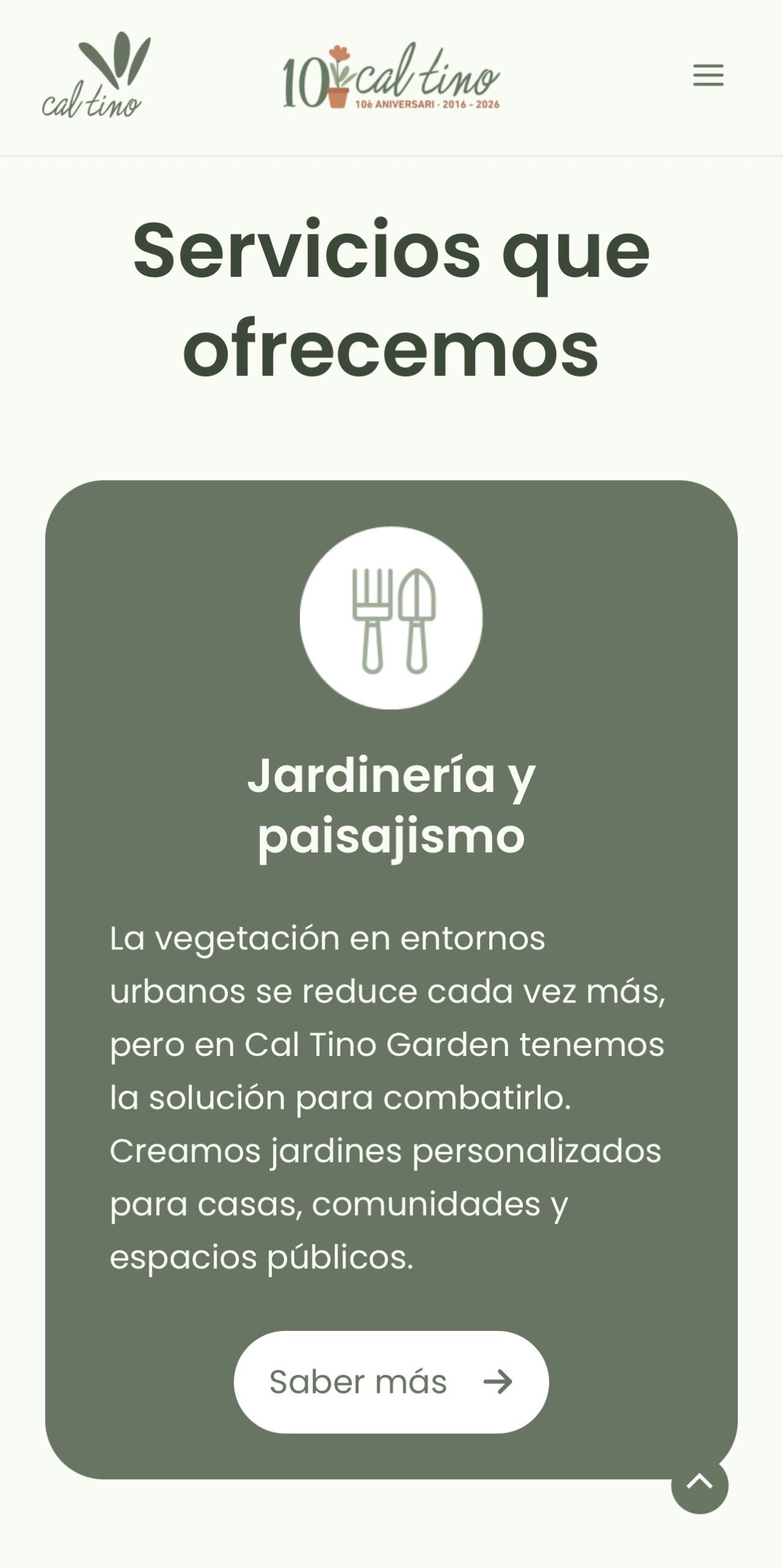
Task: Open the hamburger navigation menu
Action: point(708,75)
